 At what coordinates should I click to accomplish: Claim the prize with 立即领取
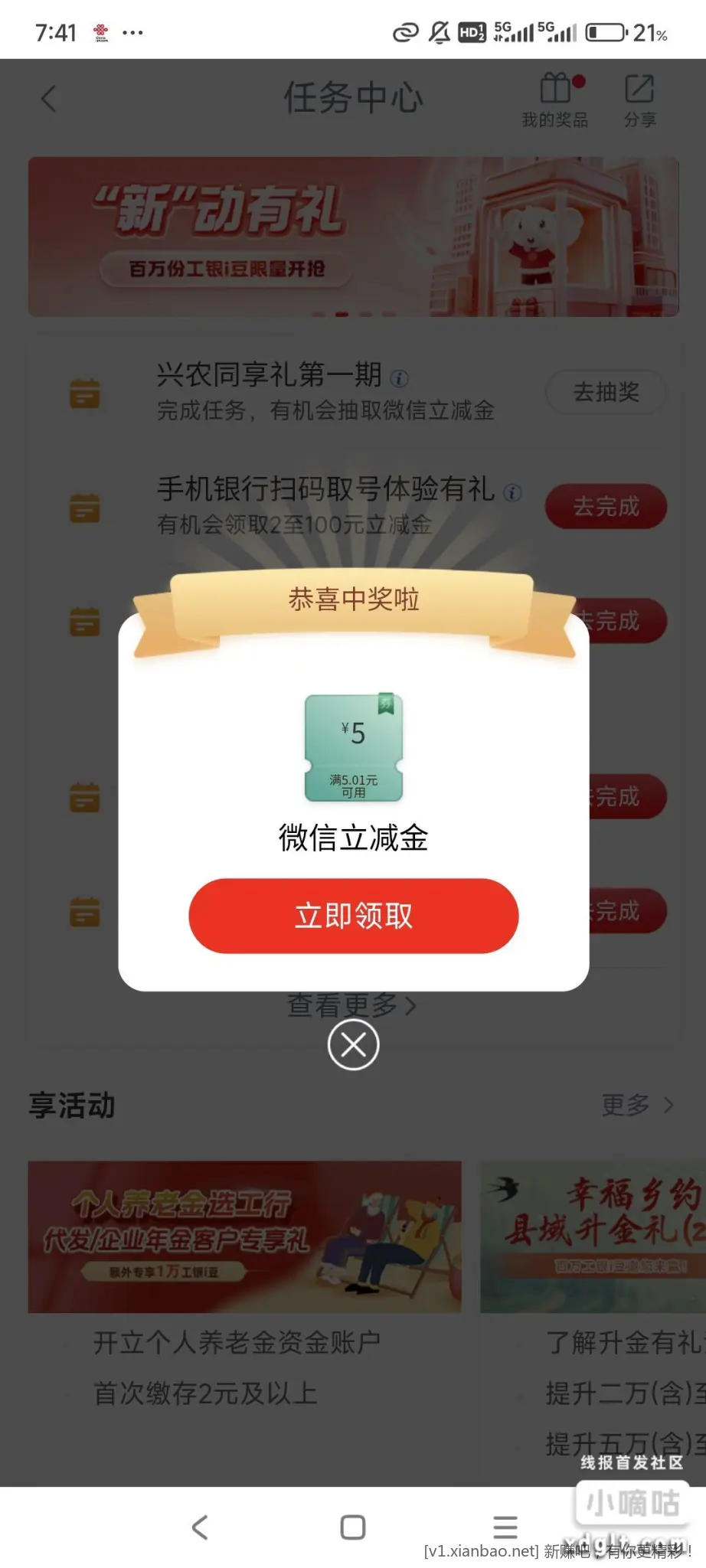353,916
